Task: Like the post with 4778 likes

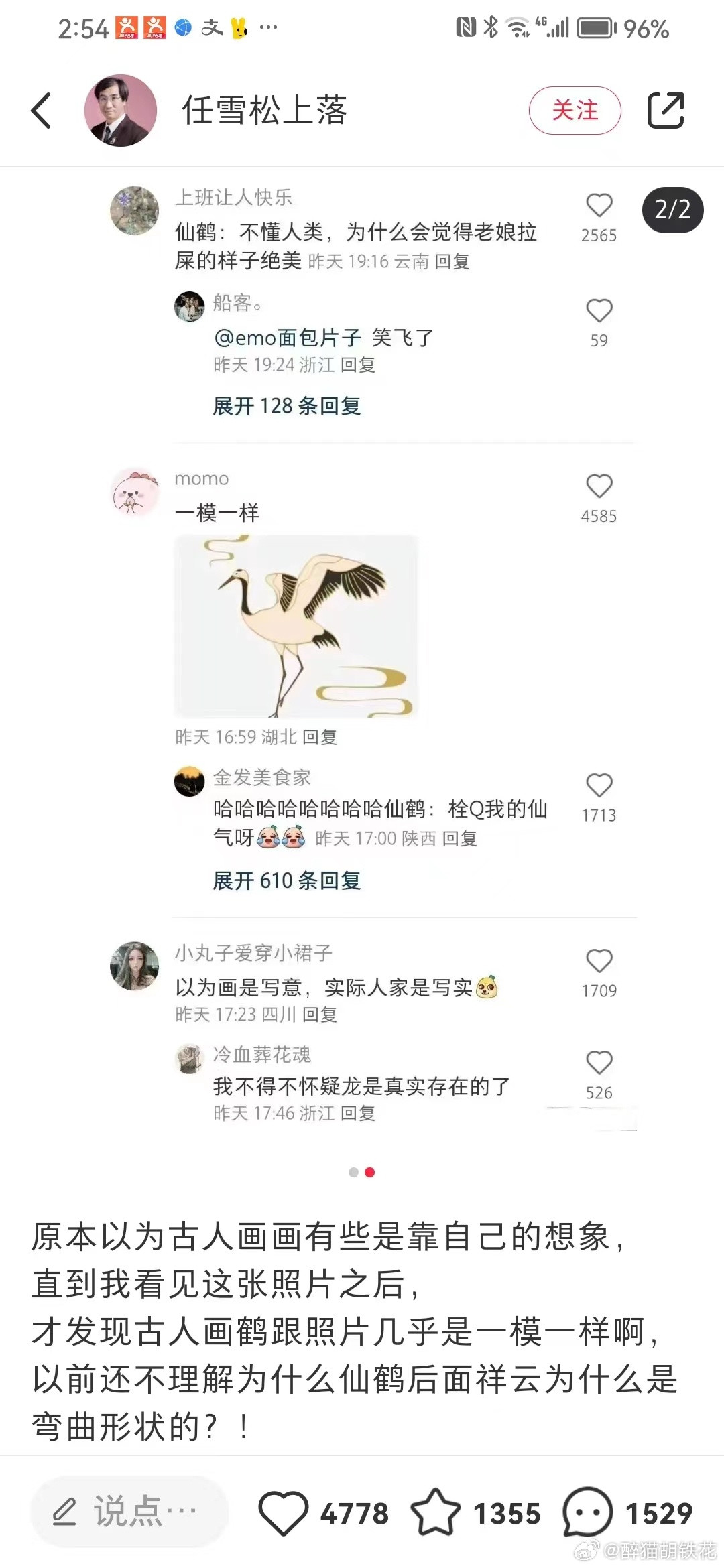Action: (284, 1512)
